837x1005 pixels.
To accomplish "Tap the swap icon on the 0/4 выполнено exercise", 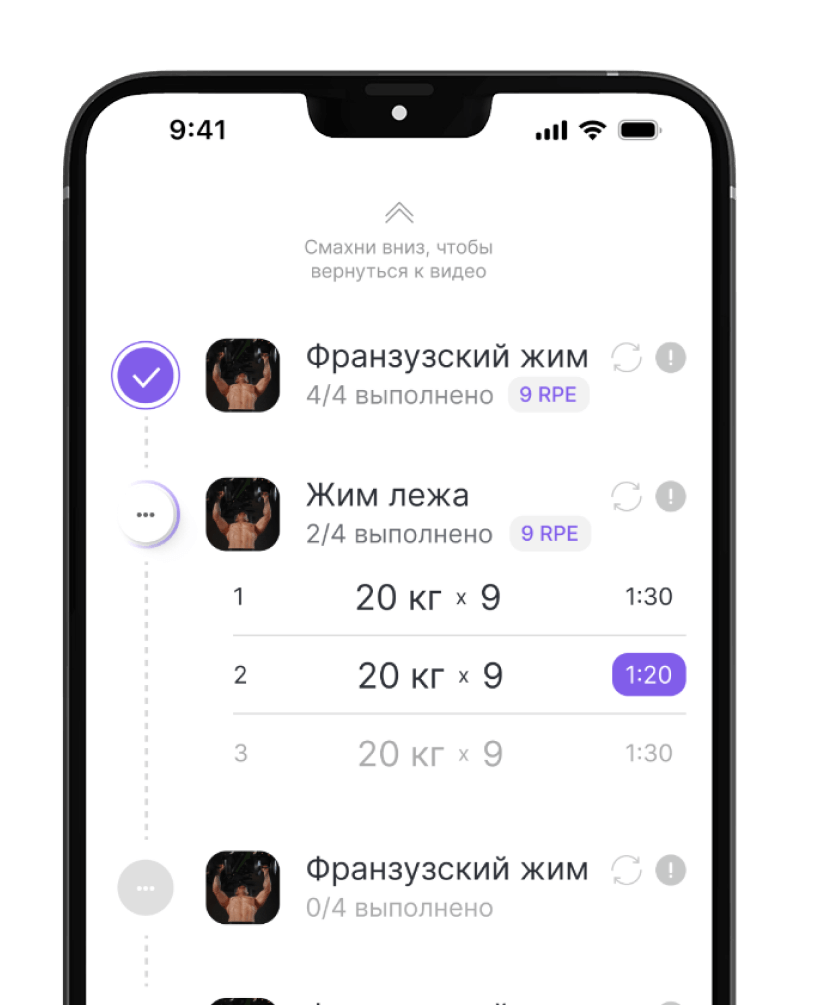I will coord(626,869).
